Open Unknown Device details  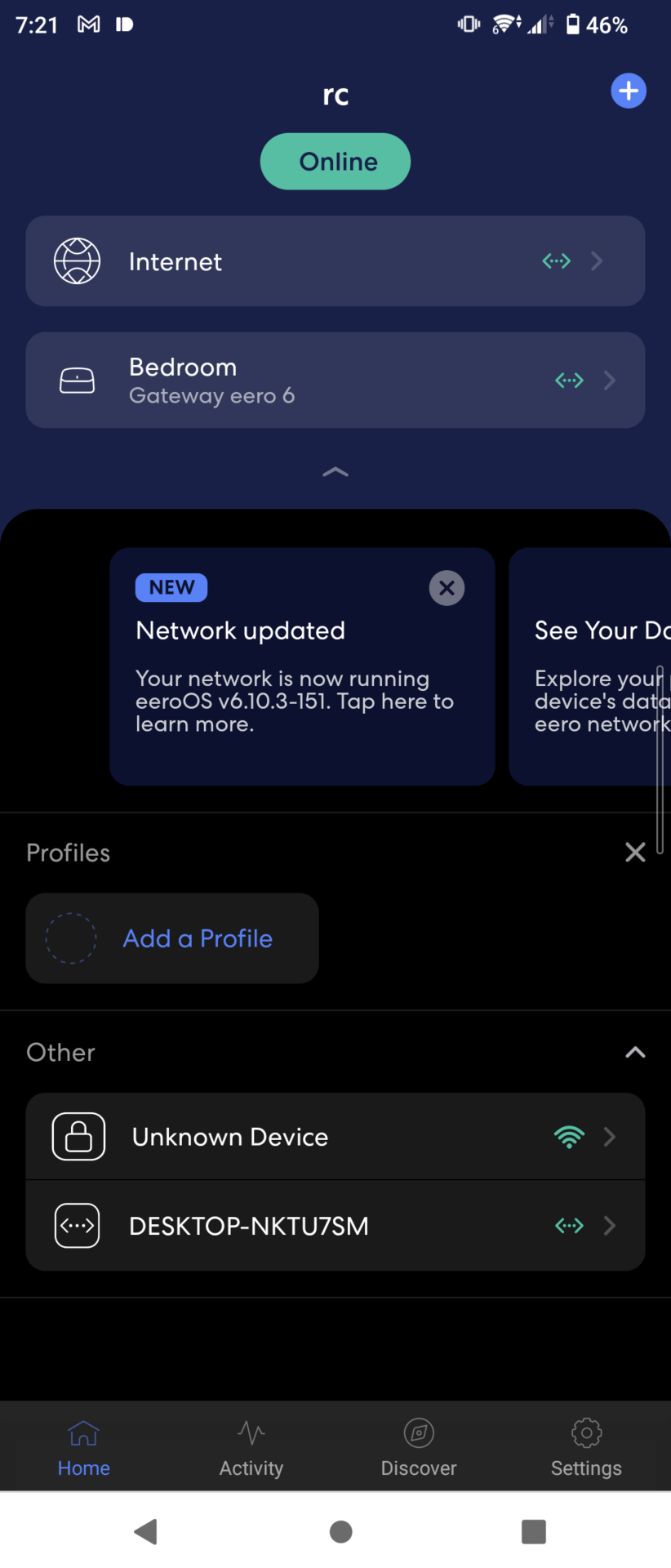335,1137
